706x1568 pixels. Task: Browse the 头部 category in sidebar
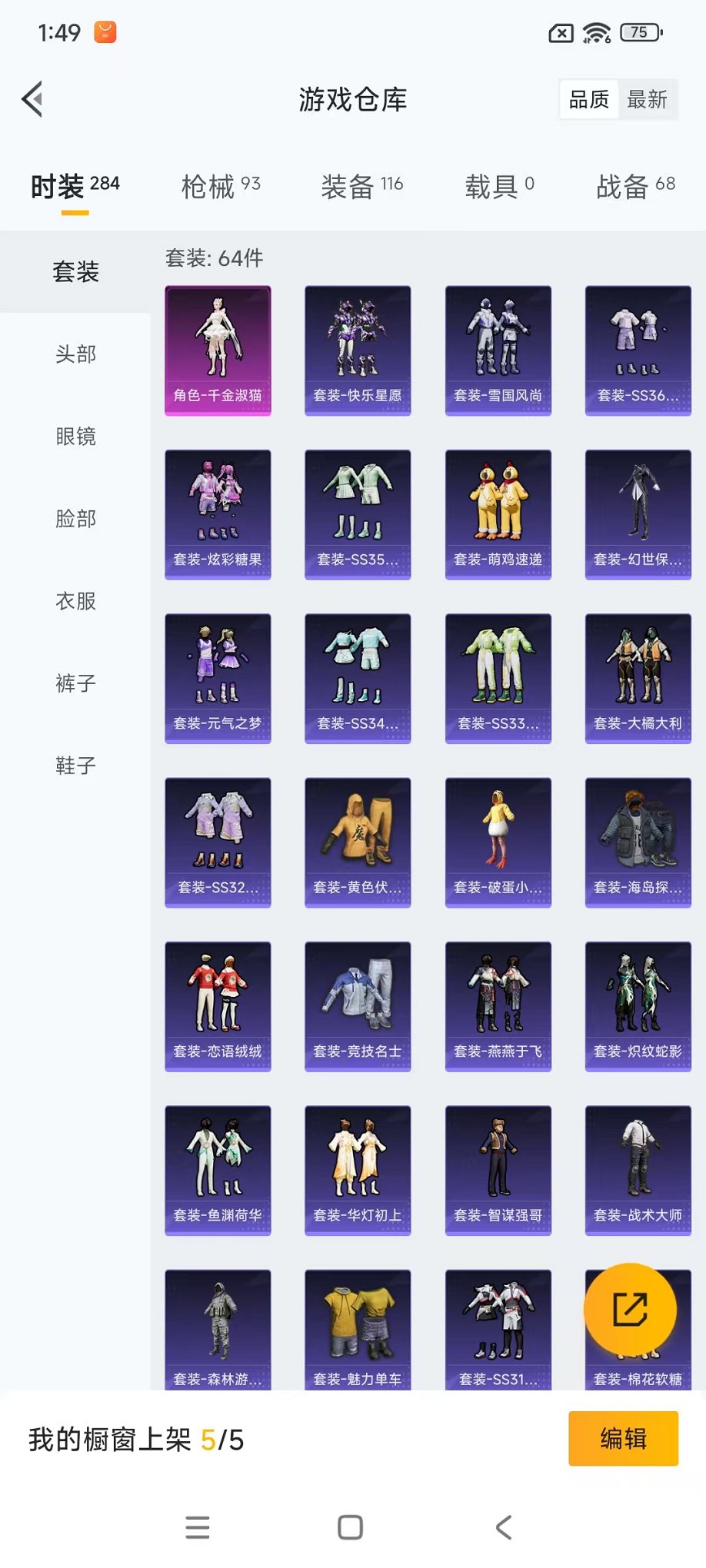[75, 354]
